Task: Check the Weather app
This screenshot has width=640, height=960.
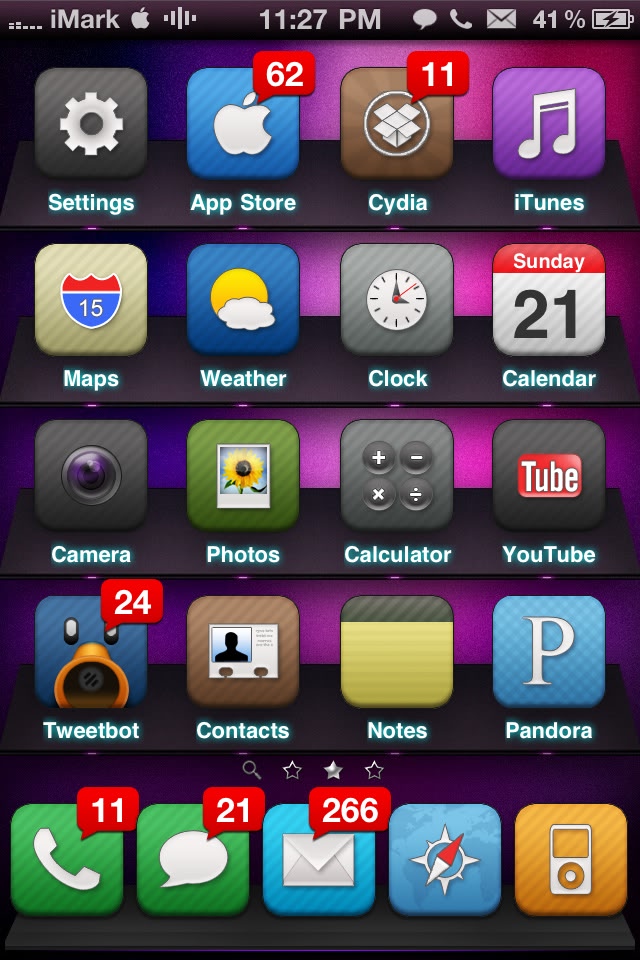Action: 243,300
